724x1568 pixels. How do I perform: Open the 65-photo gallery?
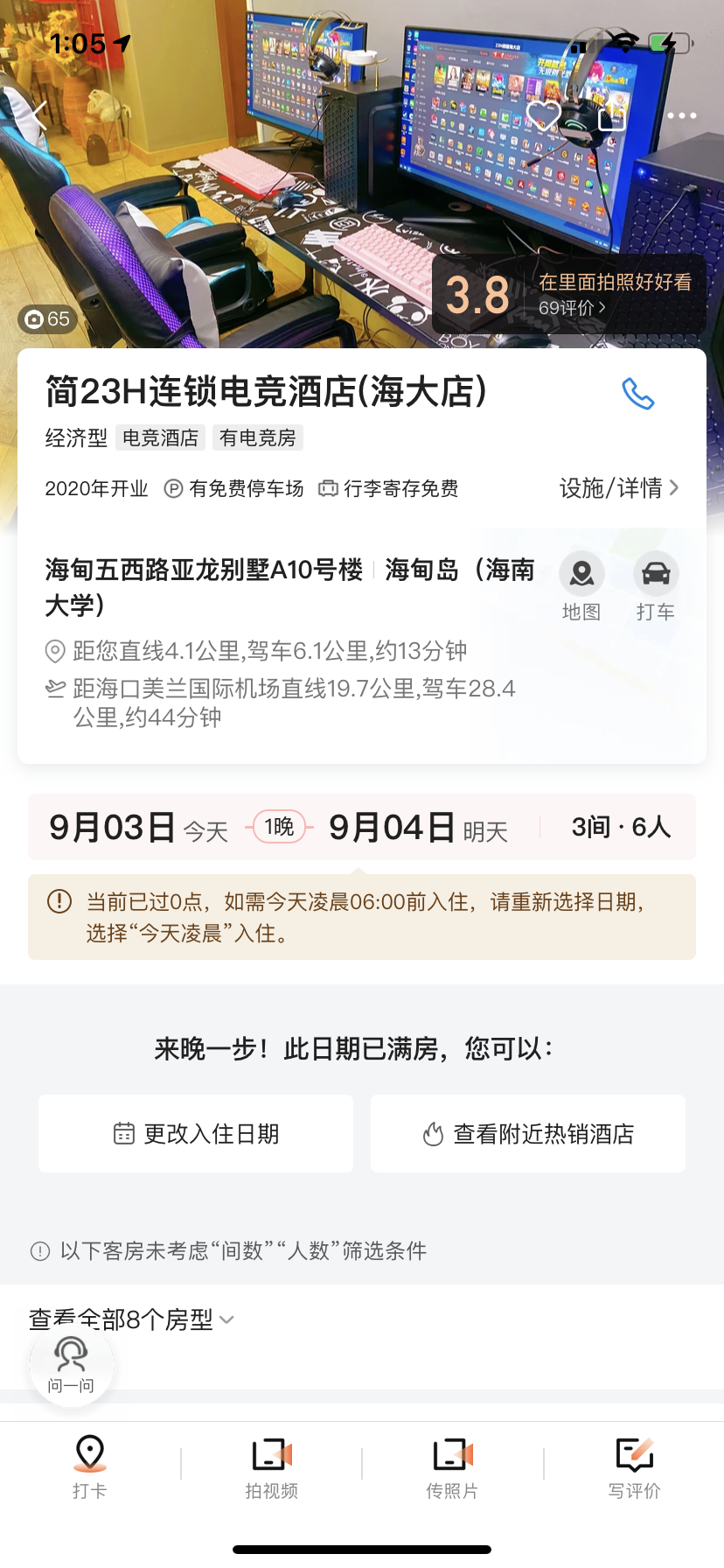click(48, 318)
